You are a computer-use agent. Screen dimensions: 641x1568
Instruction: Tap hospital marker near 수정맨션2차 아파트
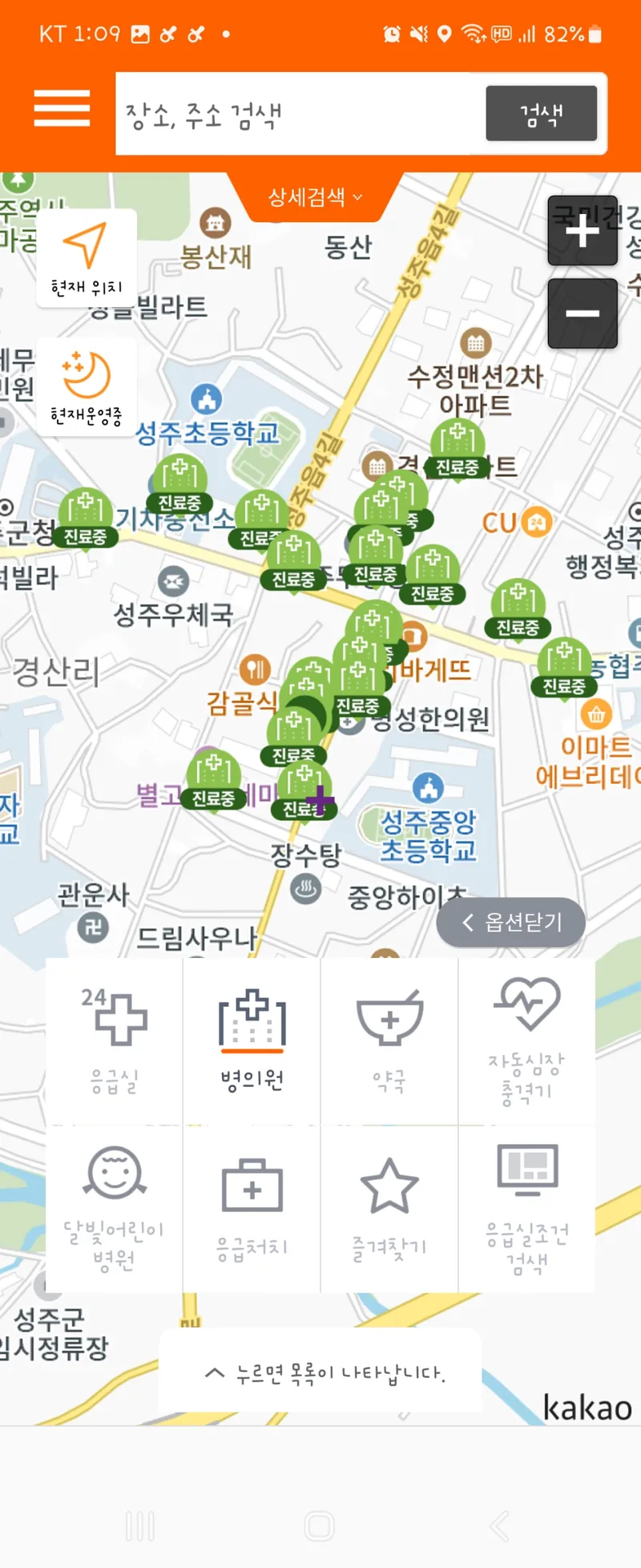(457, 445)
